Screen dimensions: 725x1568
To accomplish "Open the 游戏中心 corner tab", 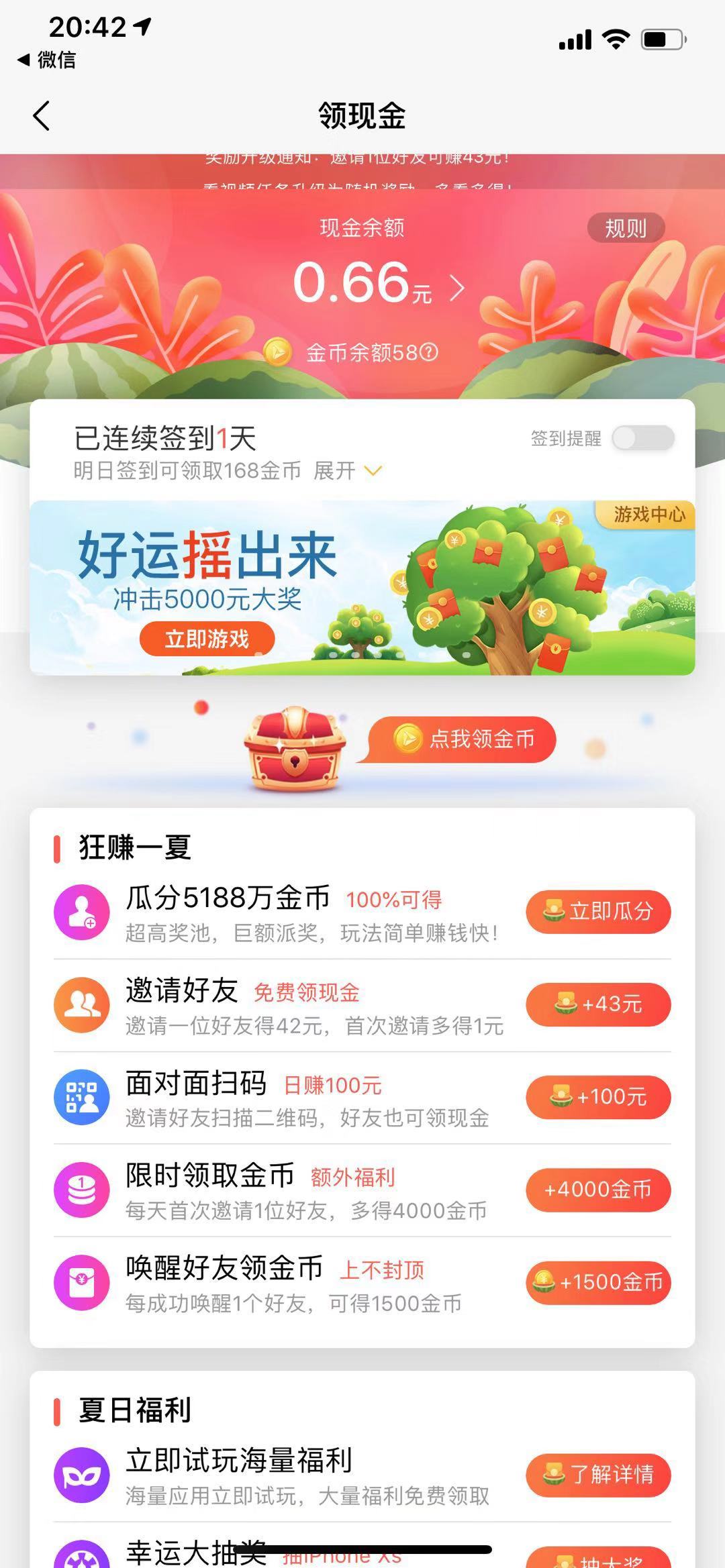I will coord(648,514).
